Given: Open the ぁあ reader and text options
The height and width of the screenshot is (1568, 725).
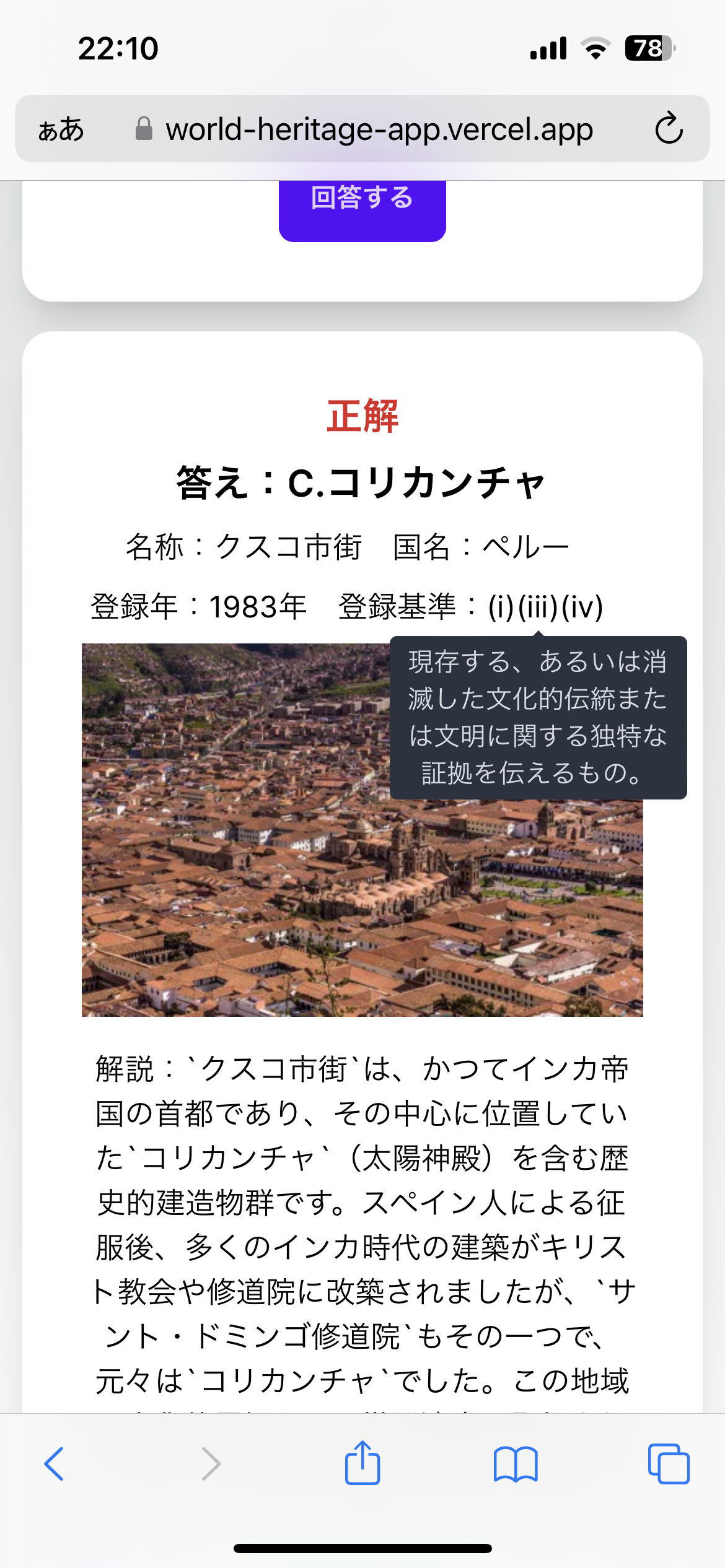Looking at the screenshot, I should 61,129.
